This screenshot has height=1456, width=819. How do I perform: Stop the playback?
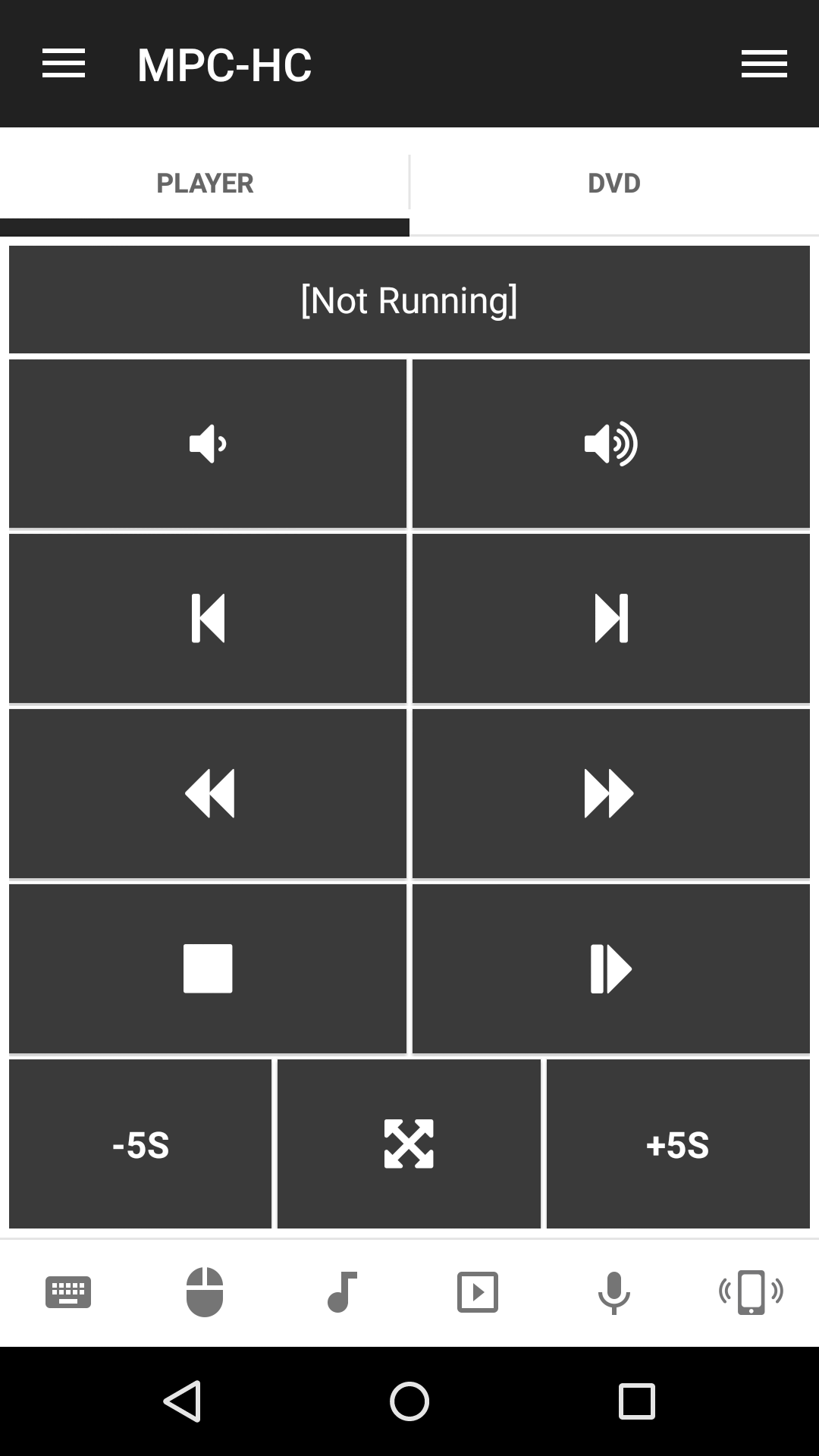coord(208,968)
